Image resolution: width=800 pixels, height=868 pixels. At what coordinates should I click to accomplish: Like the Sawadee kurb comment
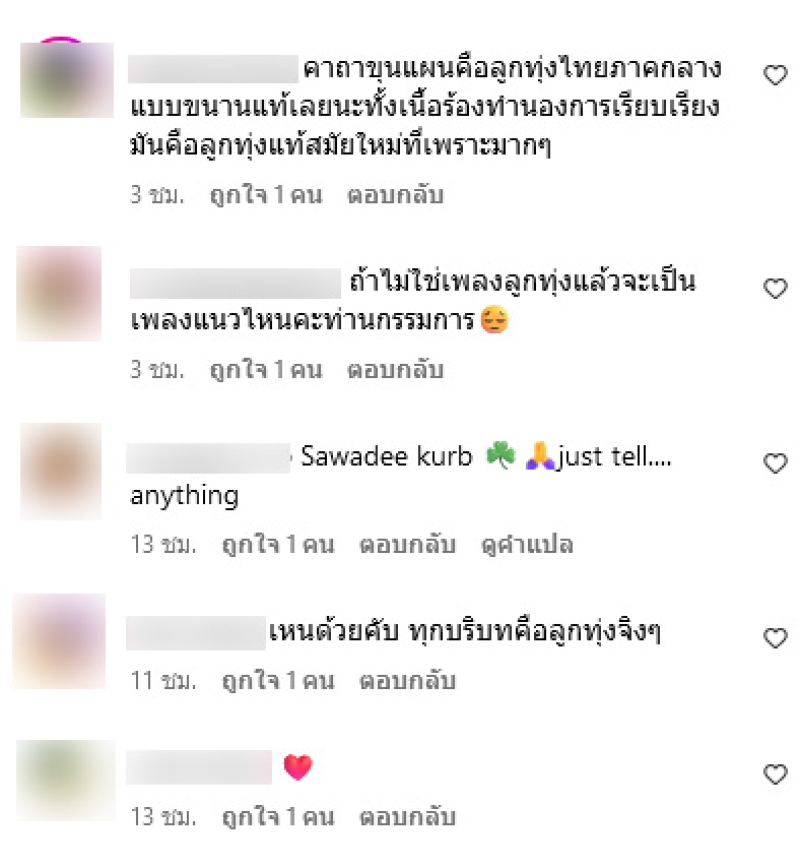[775, 463]
